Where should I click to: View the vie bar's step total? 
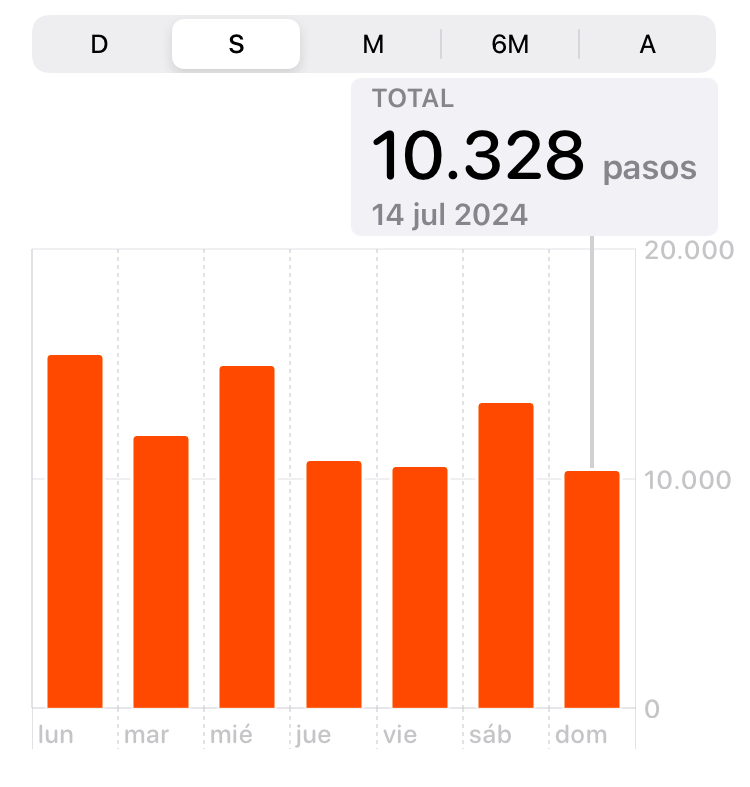pyautogui.click(x=420, y=588)
